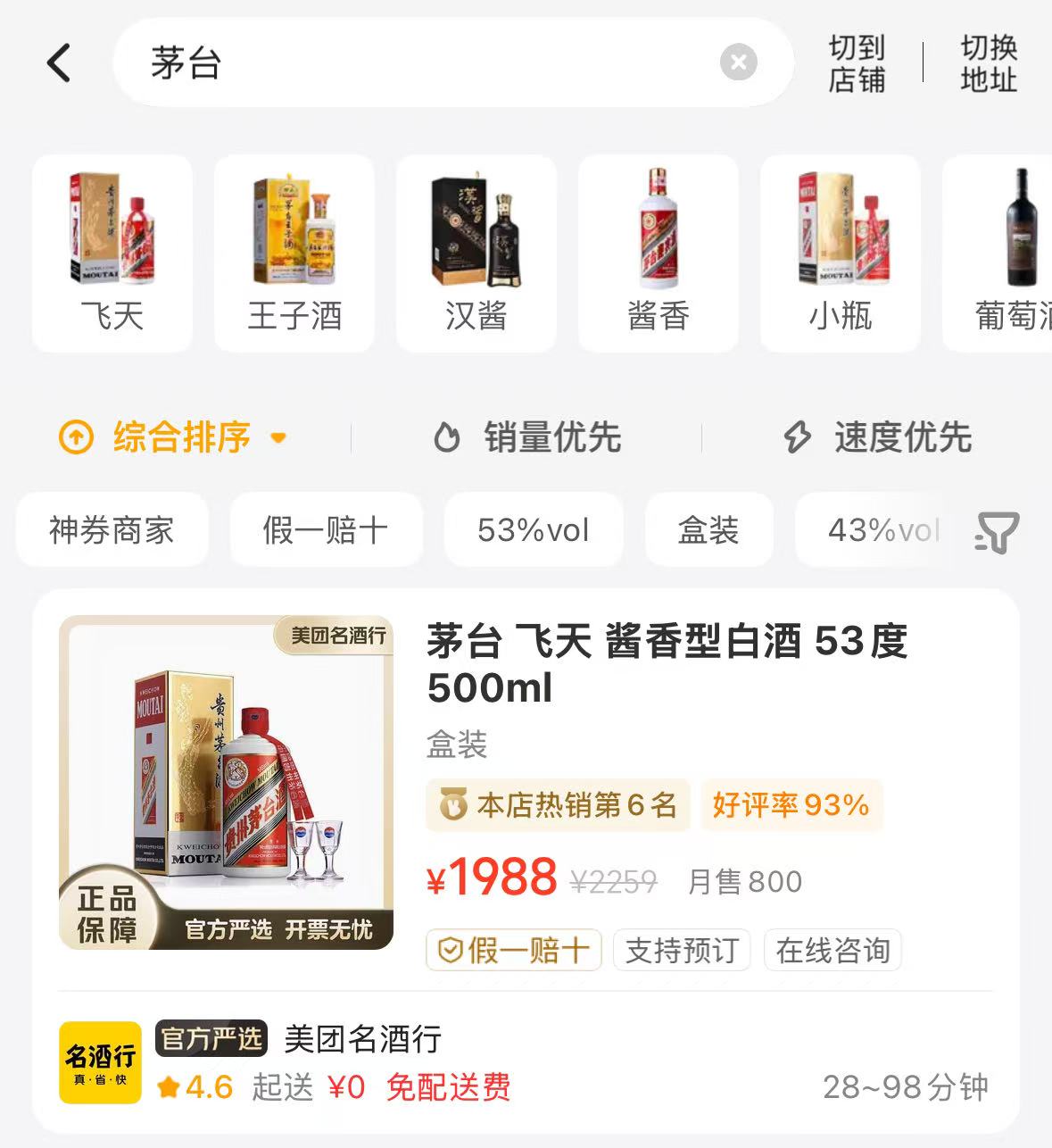Viewport: 1052px width, 1148px height.
Task: Select the 小瓶 category tile
Action: [841, 254]
